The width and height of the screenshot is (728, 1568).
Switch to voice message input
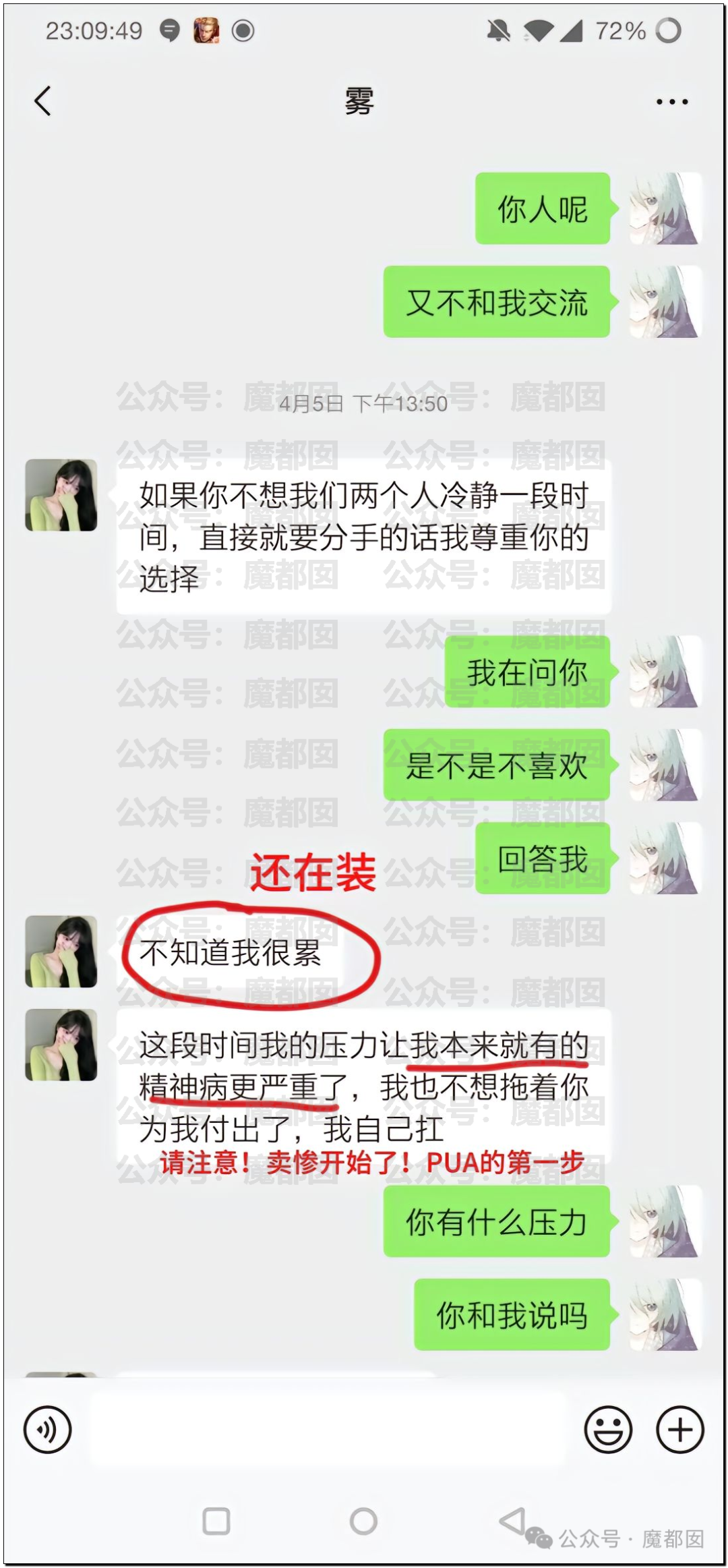47,1429
